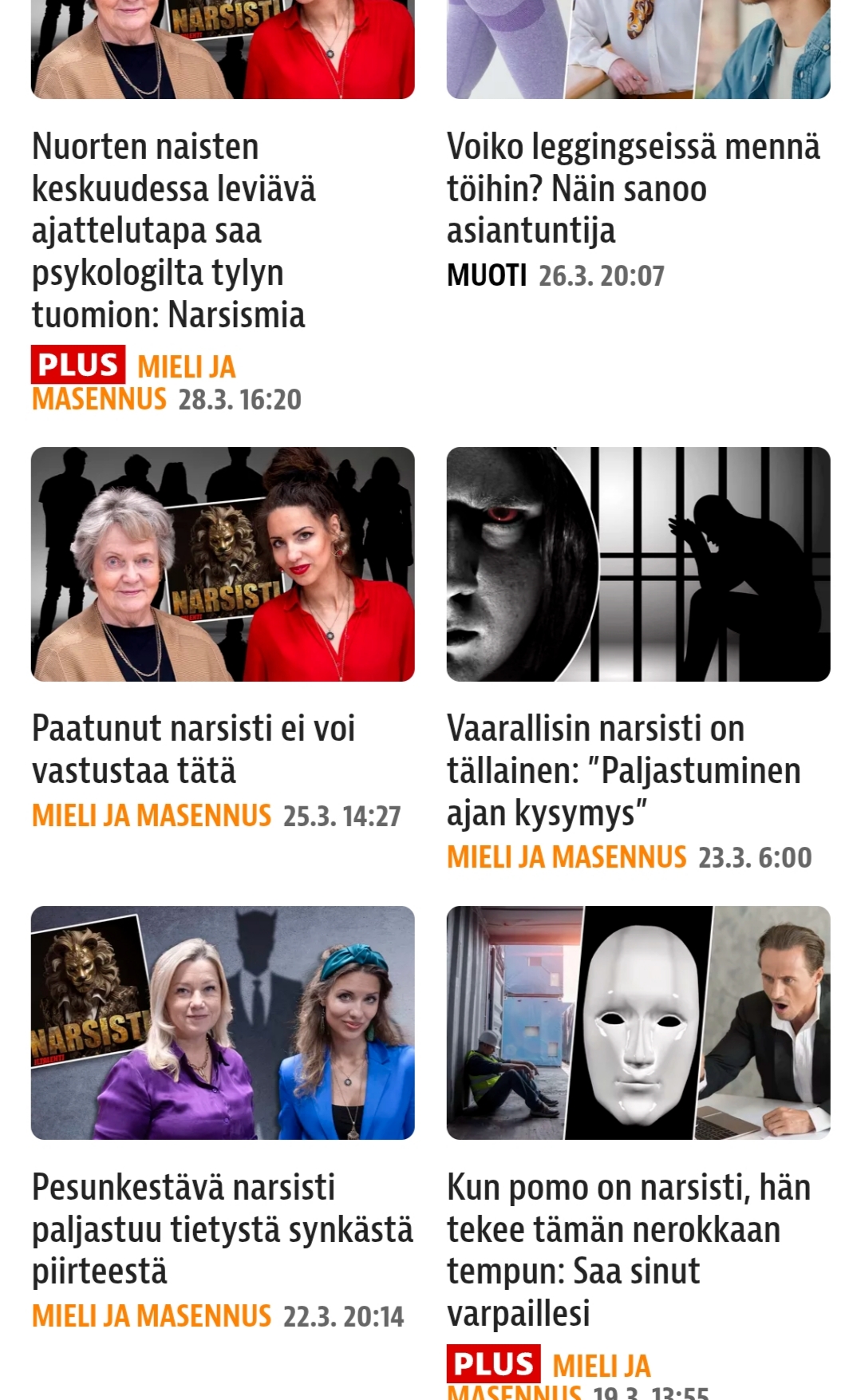Read 'Pesunkestävä narsisti paljastuu' article
Screen dimensions: 861x1400
point(222,1228)
